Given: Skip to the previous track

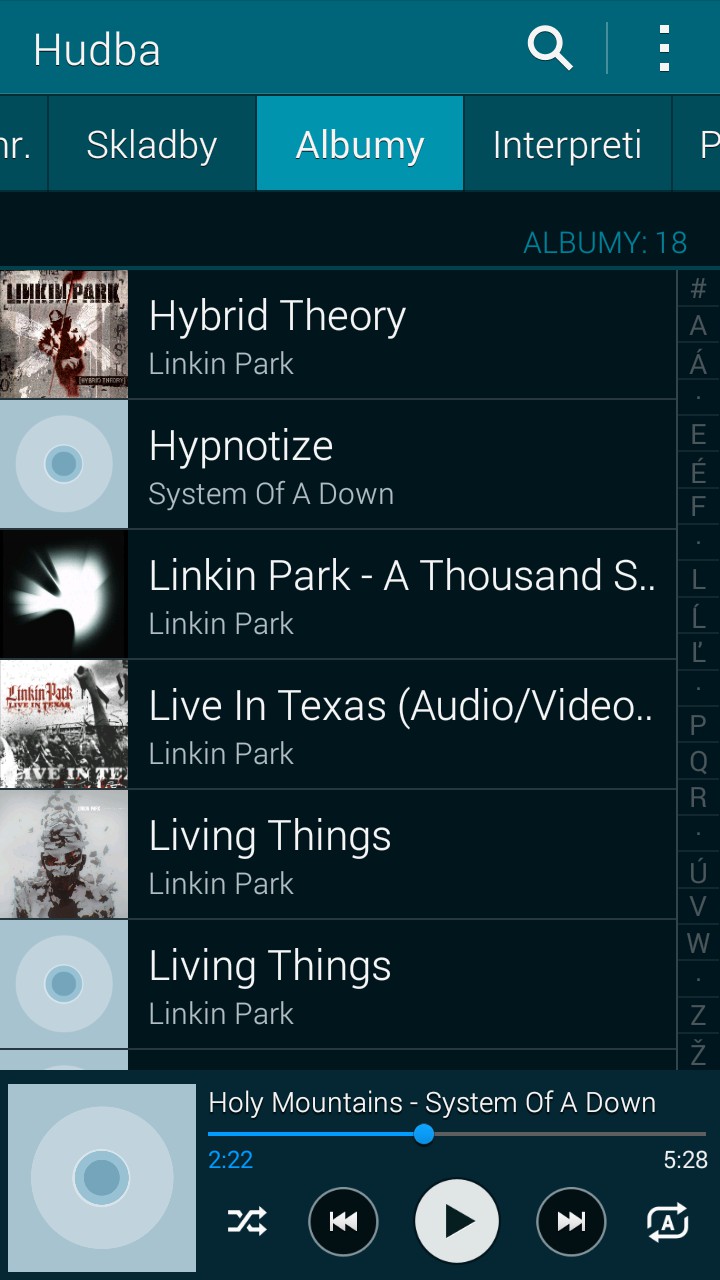Looking at the screenshot, I should 343,1221.
